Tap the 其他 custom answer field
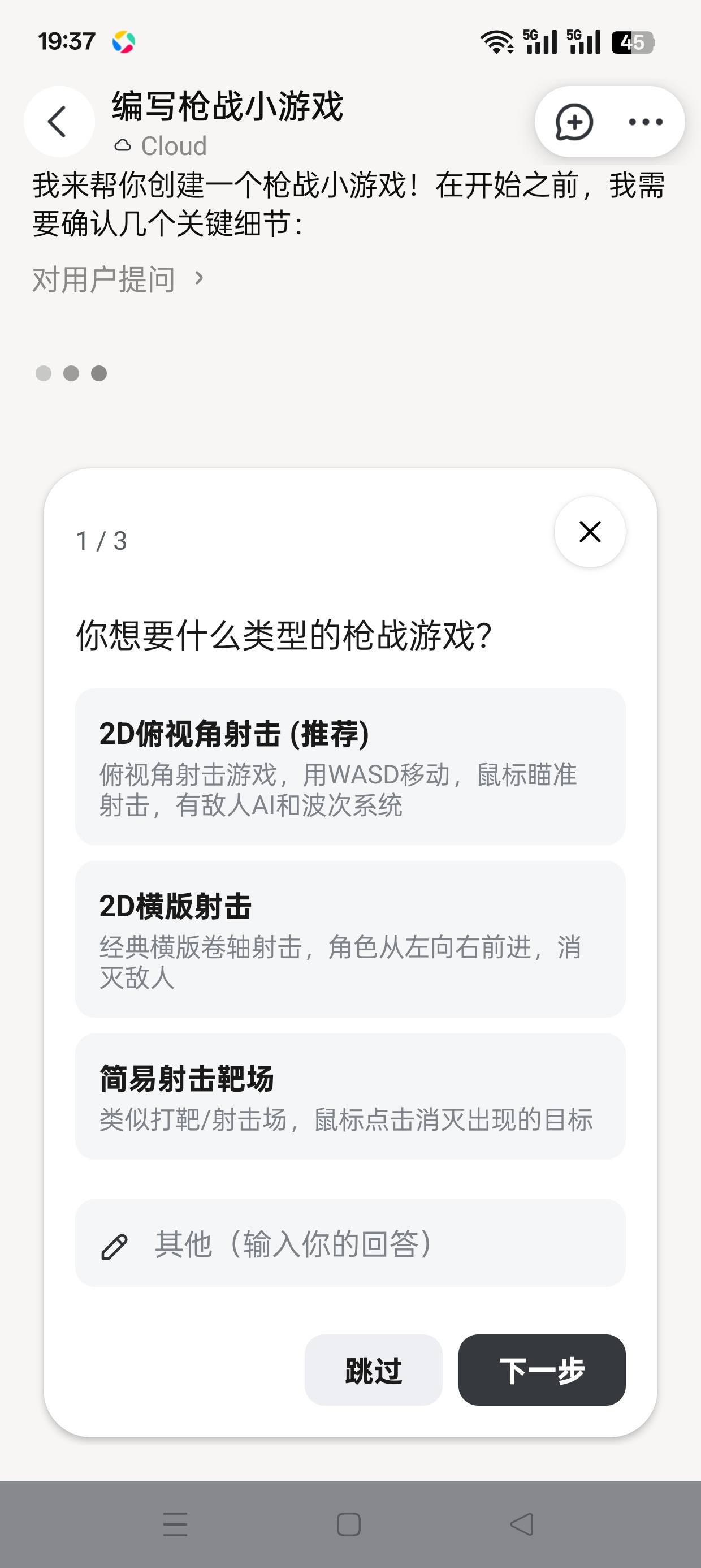Viewport: 701px width, 1568px height. click(x=350, y=1243)
